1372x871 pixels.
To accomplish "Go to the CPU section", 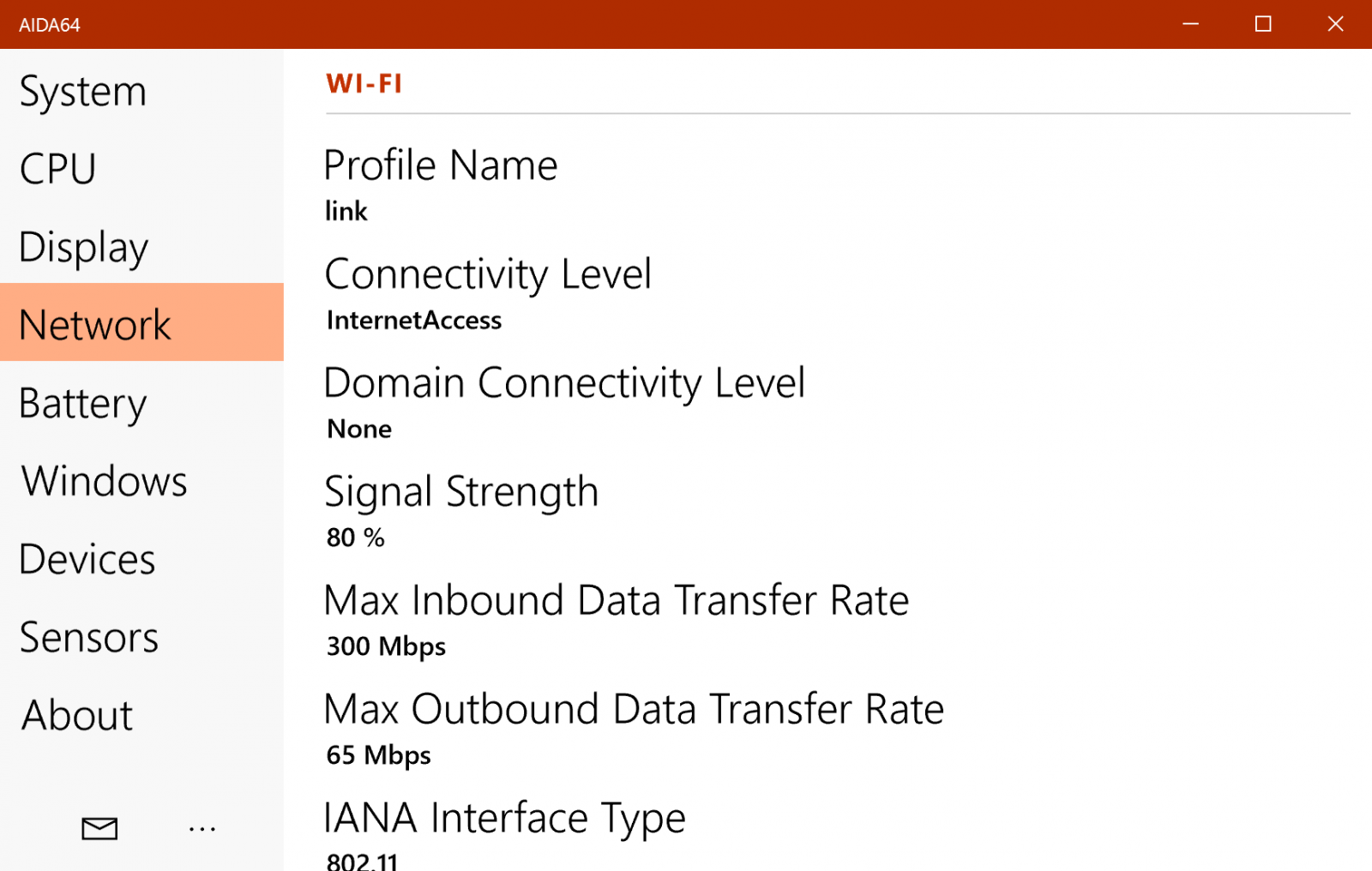I will click(x=58, y=169).
